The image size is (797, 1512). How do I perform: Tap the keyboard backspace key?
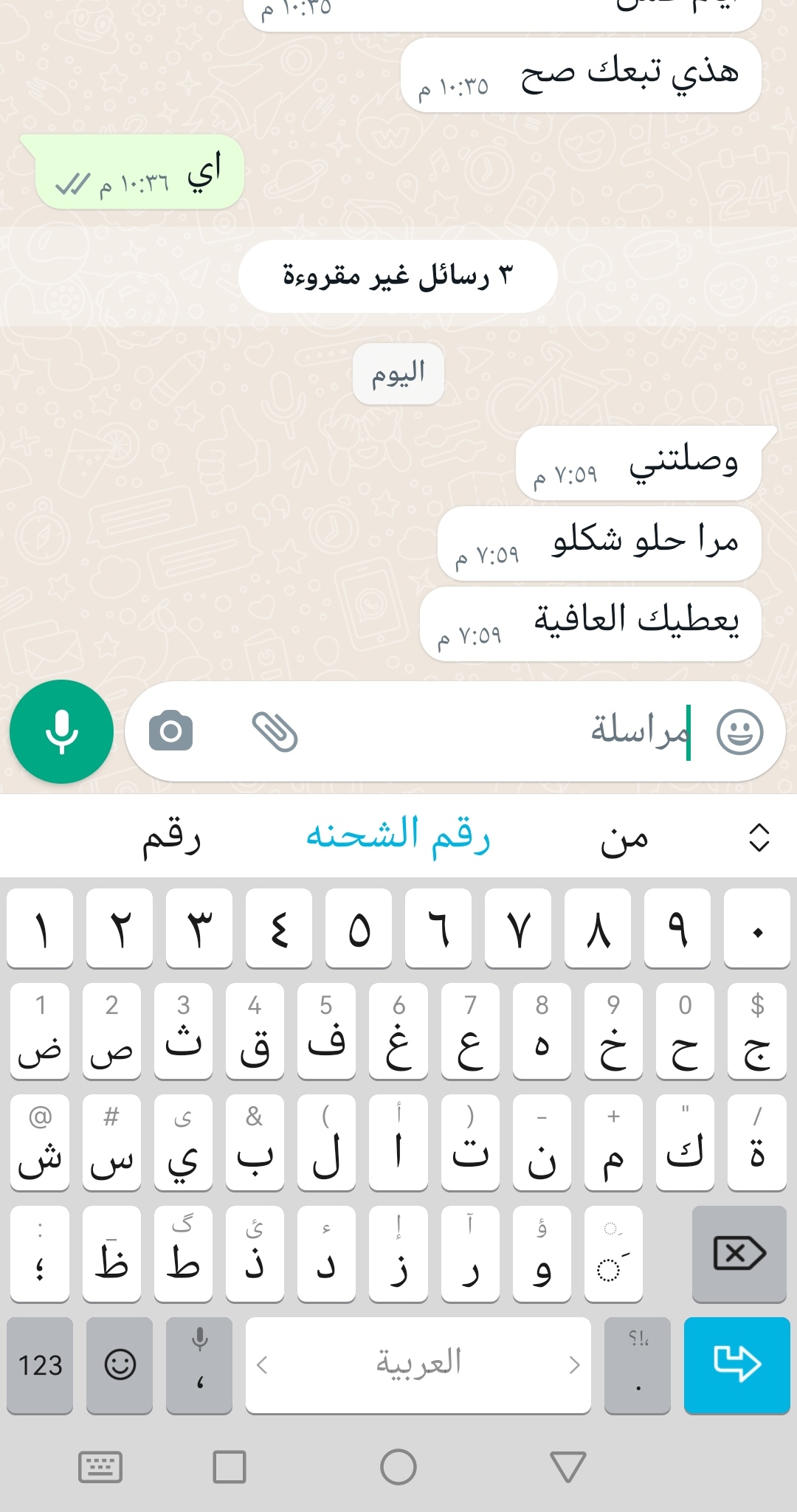[x=739, y=1254]
